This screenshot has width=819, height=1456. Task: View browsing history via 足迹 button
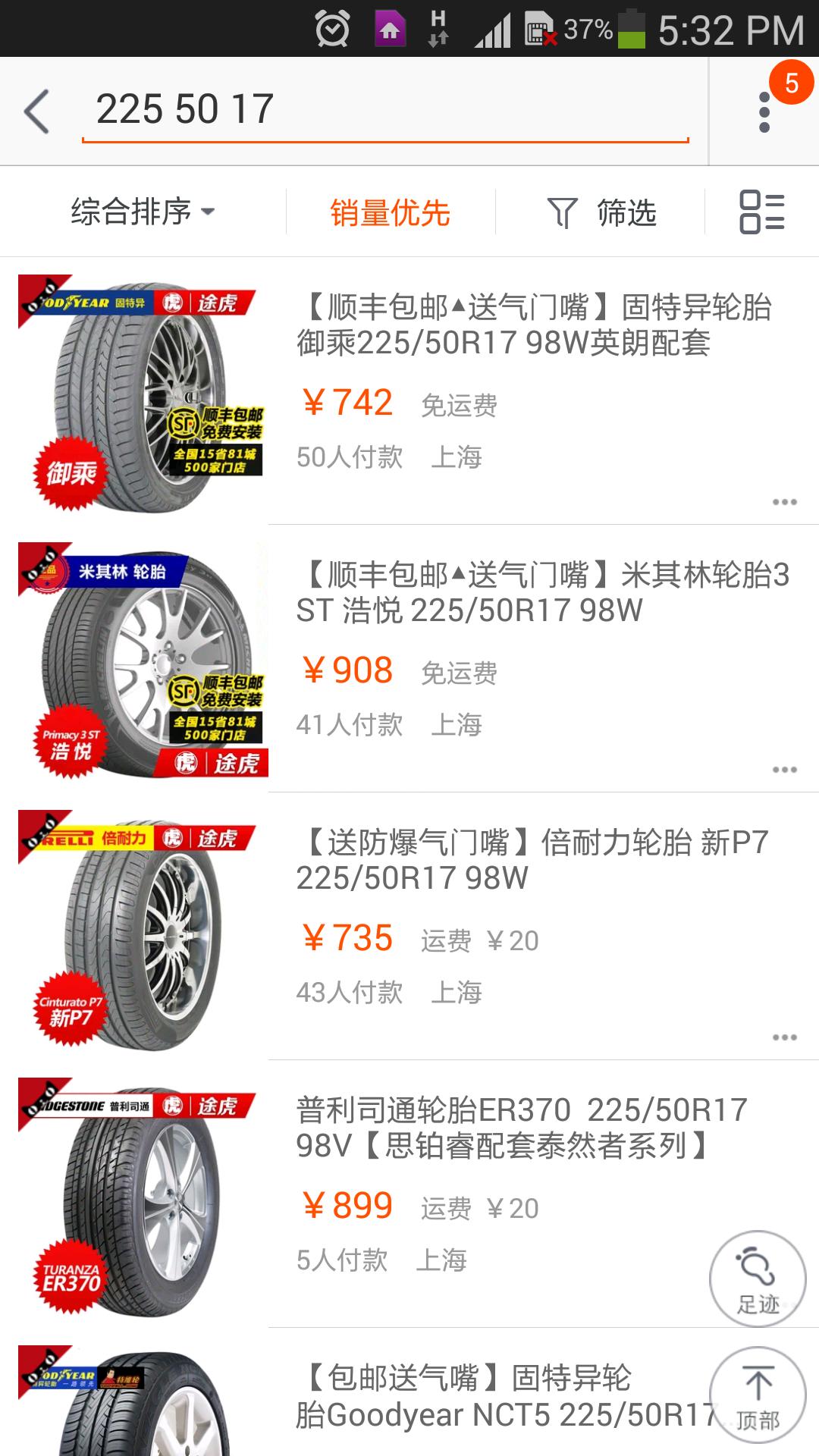click(x=758, y=1279)
